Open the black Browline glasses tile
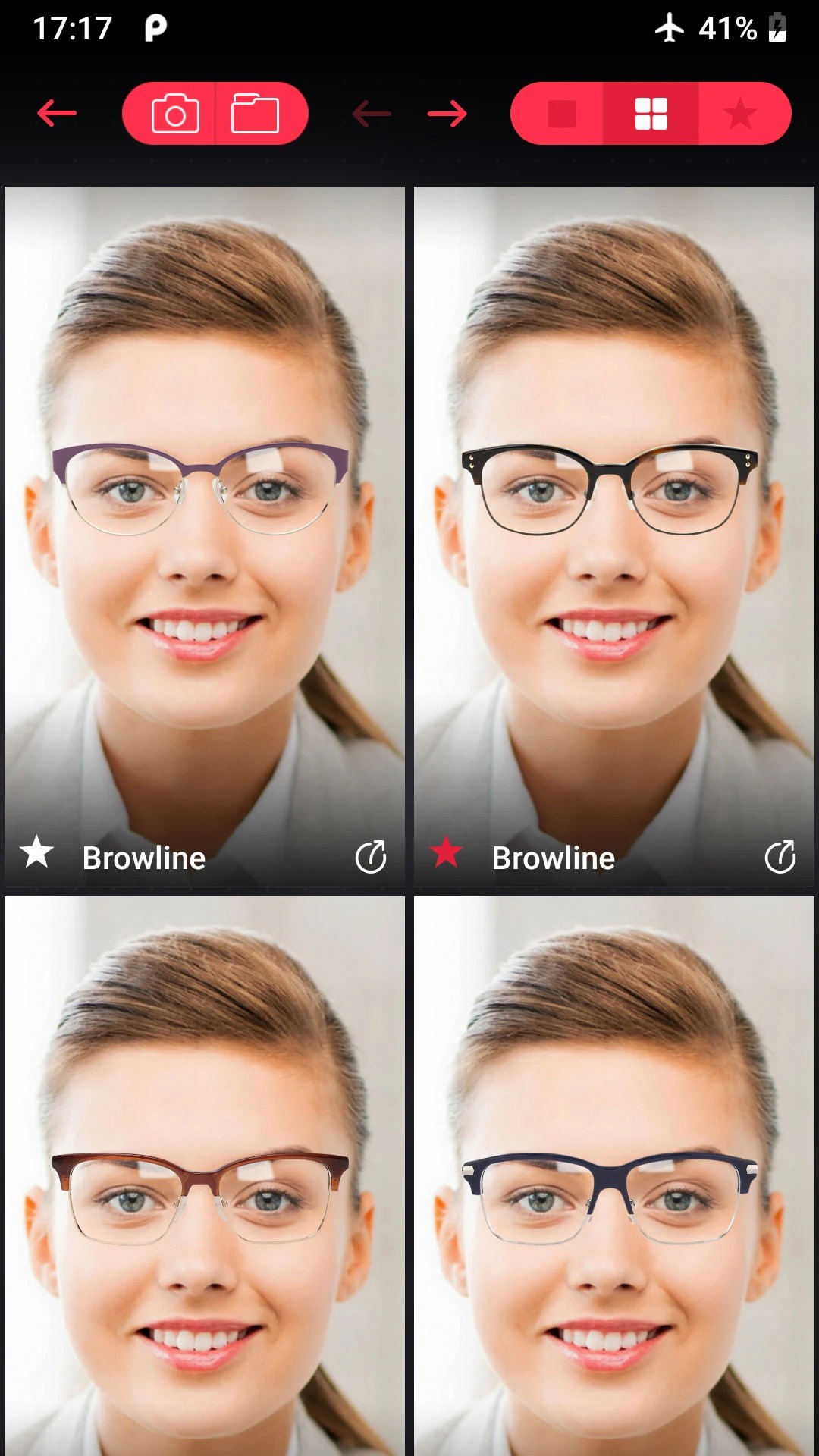Screen dimensions: 819x1456 point(614,536)
